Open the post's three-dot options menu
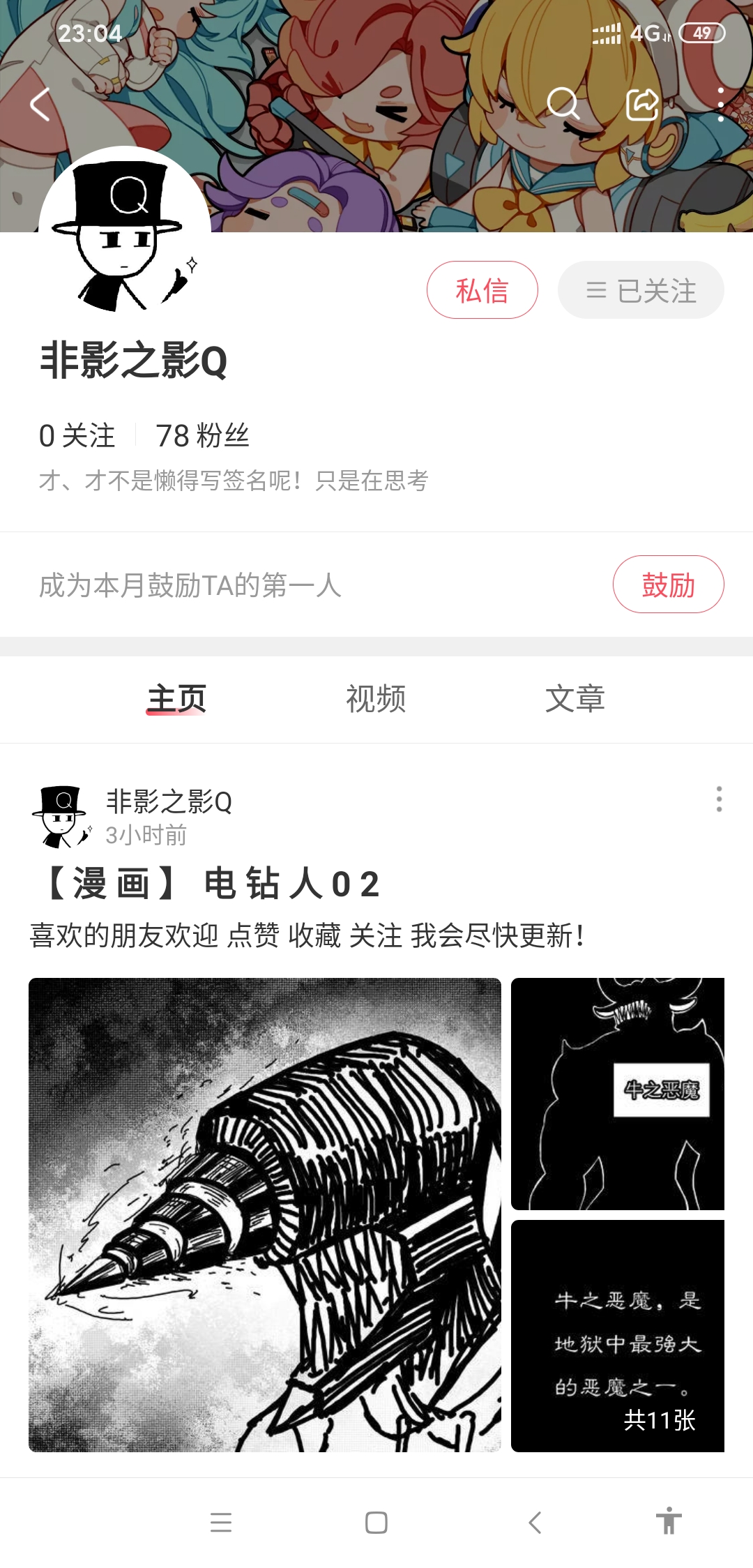Image resolution: width=753 pixels, height=1568 pixels. (x=719, y=799)
